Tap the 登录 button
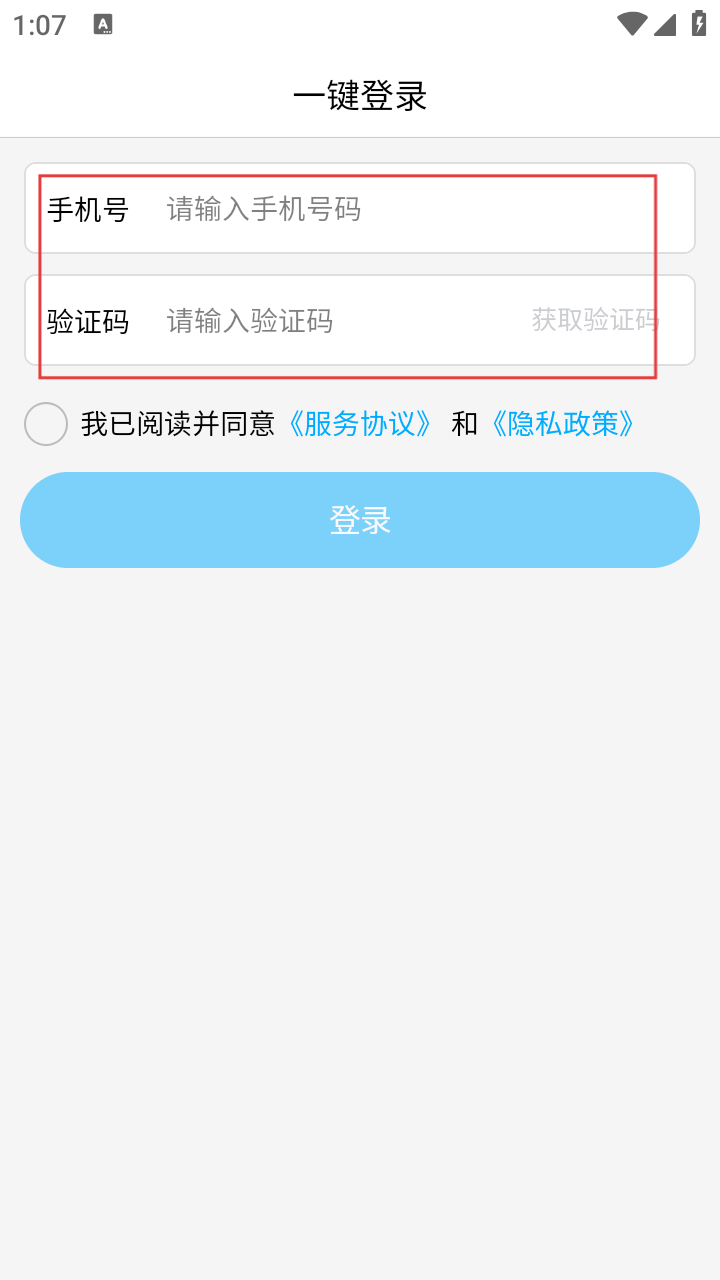 click(x=360, y=520)
